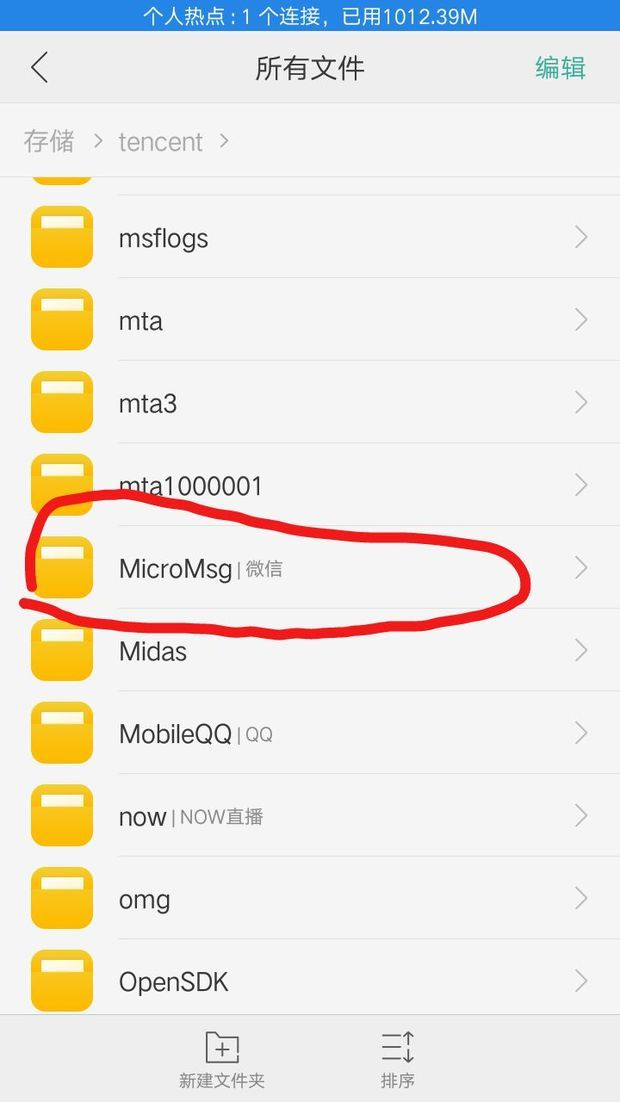620x1102 pixels.
Task: Tap the 编辑 edit button
Action: [560, 68]
